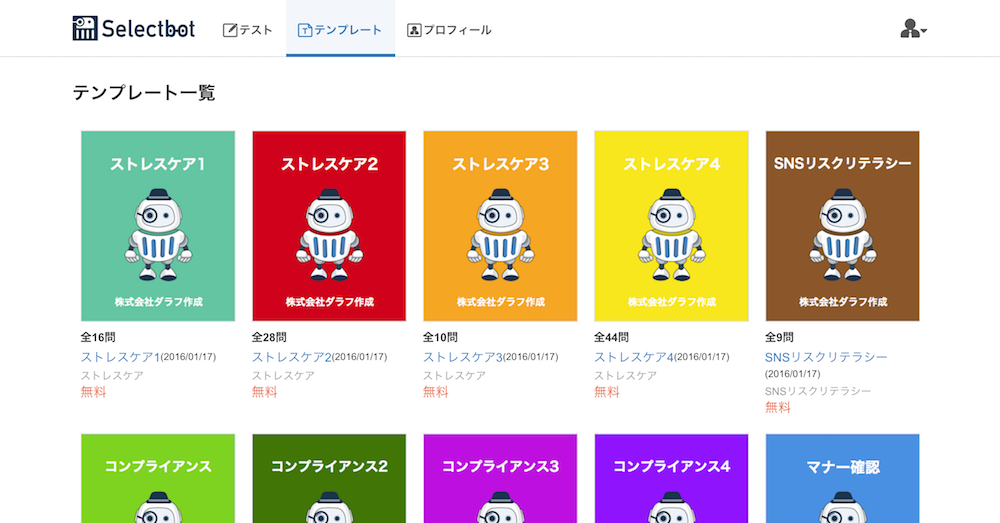Follow the ストレスケア4 text link

633,357
